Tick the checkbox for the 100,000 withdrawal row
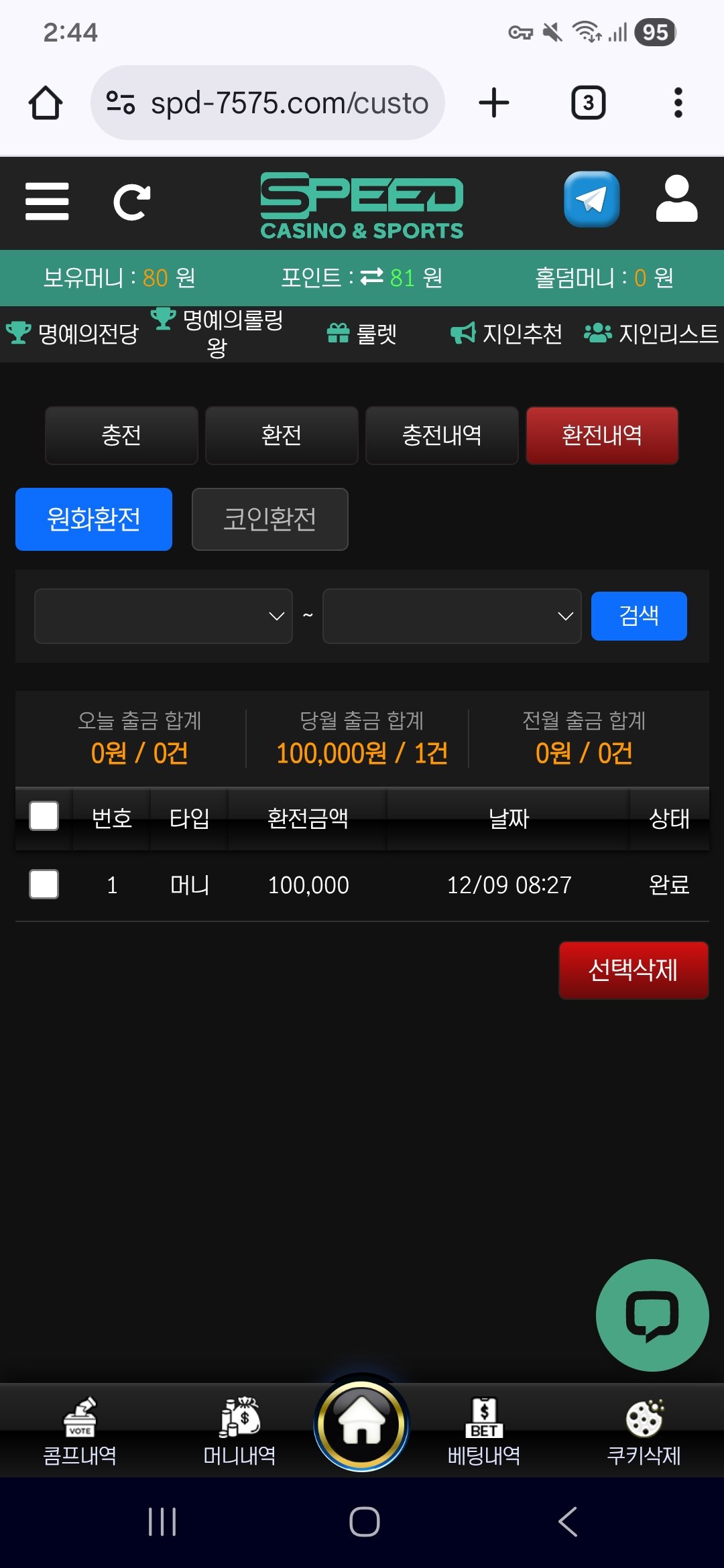Image resolution: width=724 pixels, height=1568 pixels. [44, 885]
